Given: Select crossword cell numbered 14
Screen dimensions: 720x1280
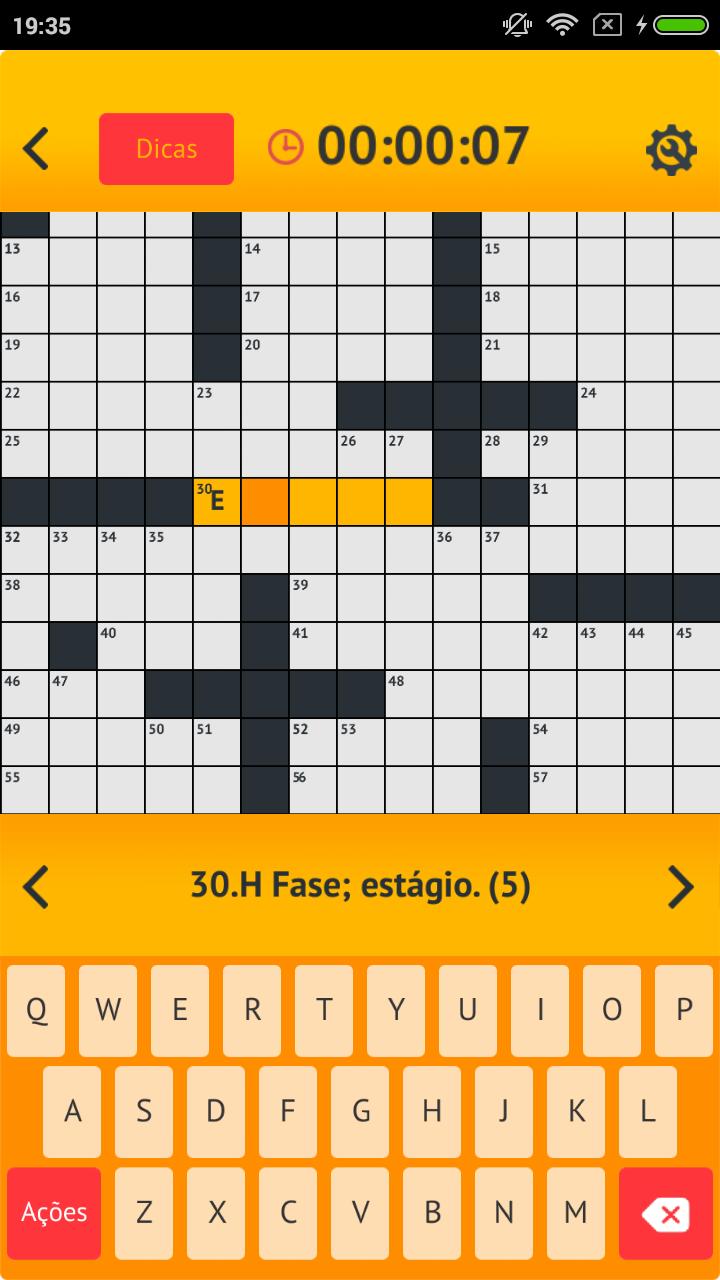Looking at the screenshot, I should coord(265,261).
